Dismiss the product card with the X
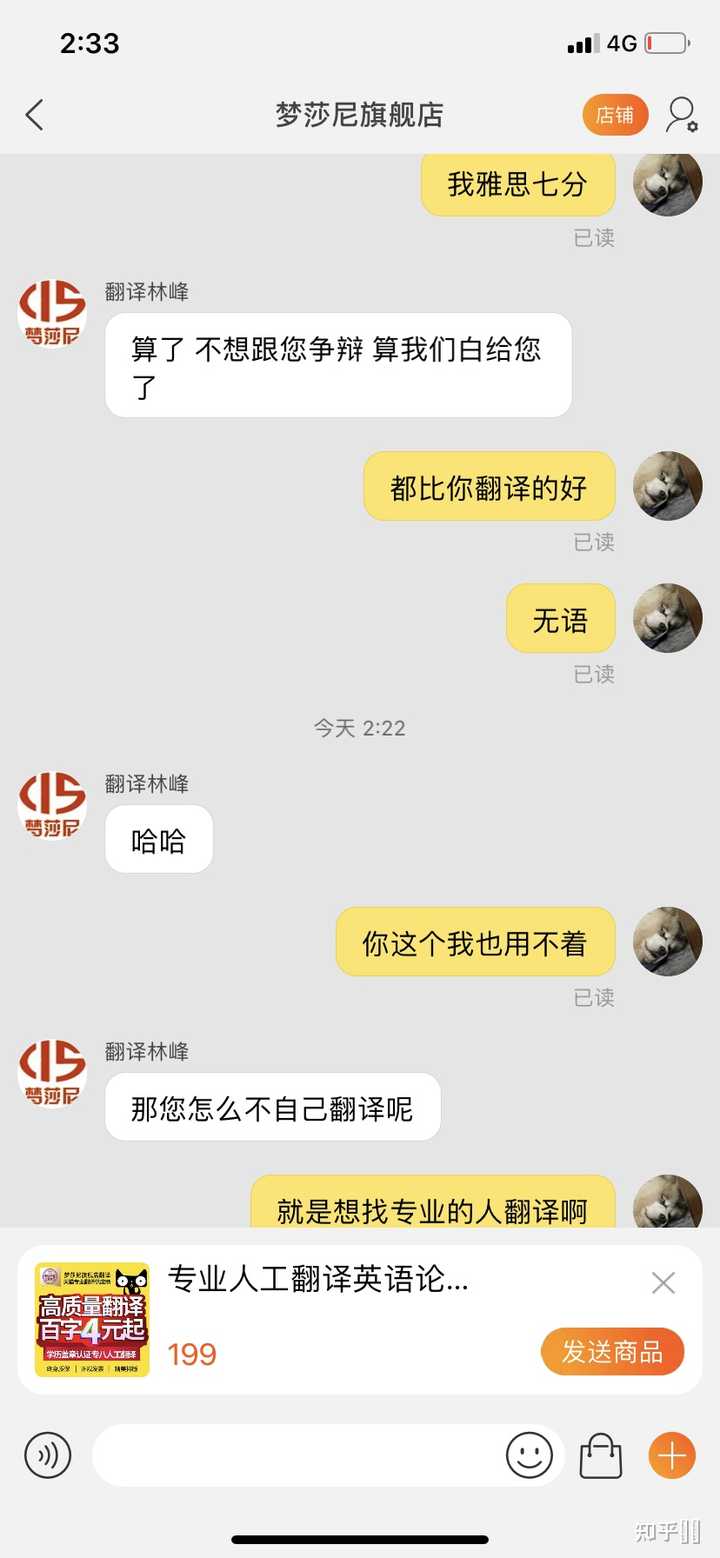 [663, 1283]
